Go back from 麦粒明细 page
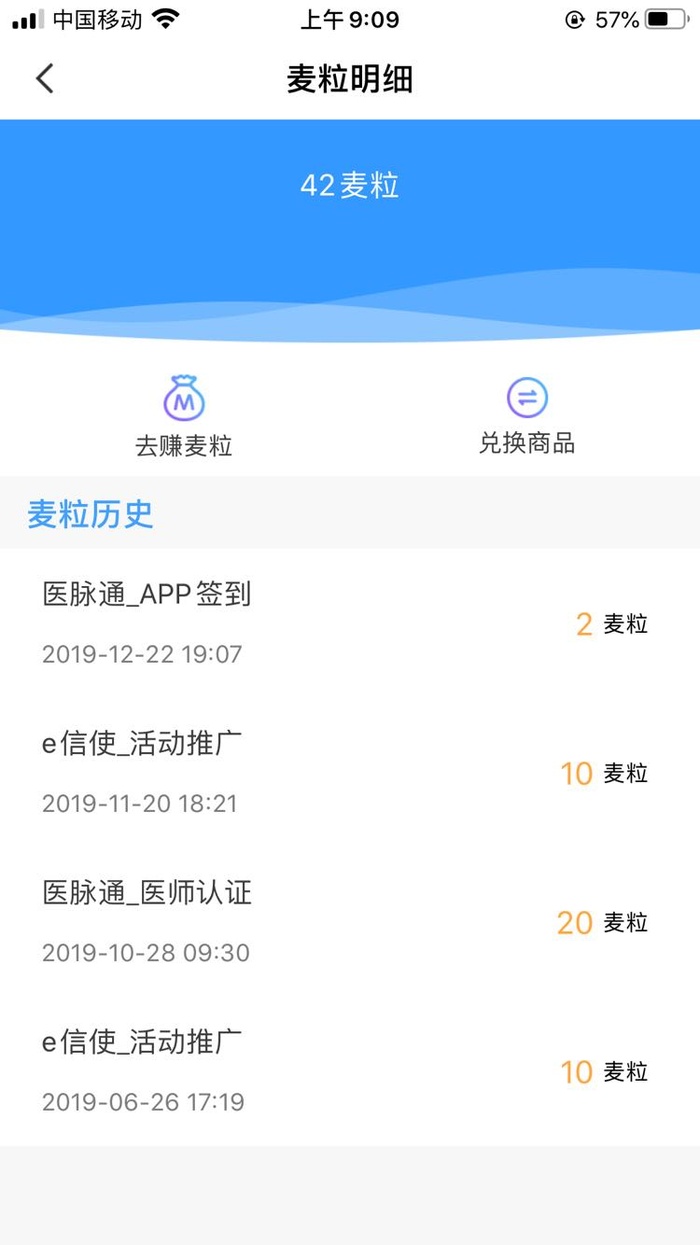 pos(45,78)
